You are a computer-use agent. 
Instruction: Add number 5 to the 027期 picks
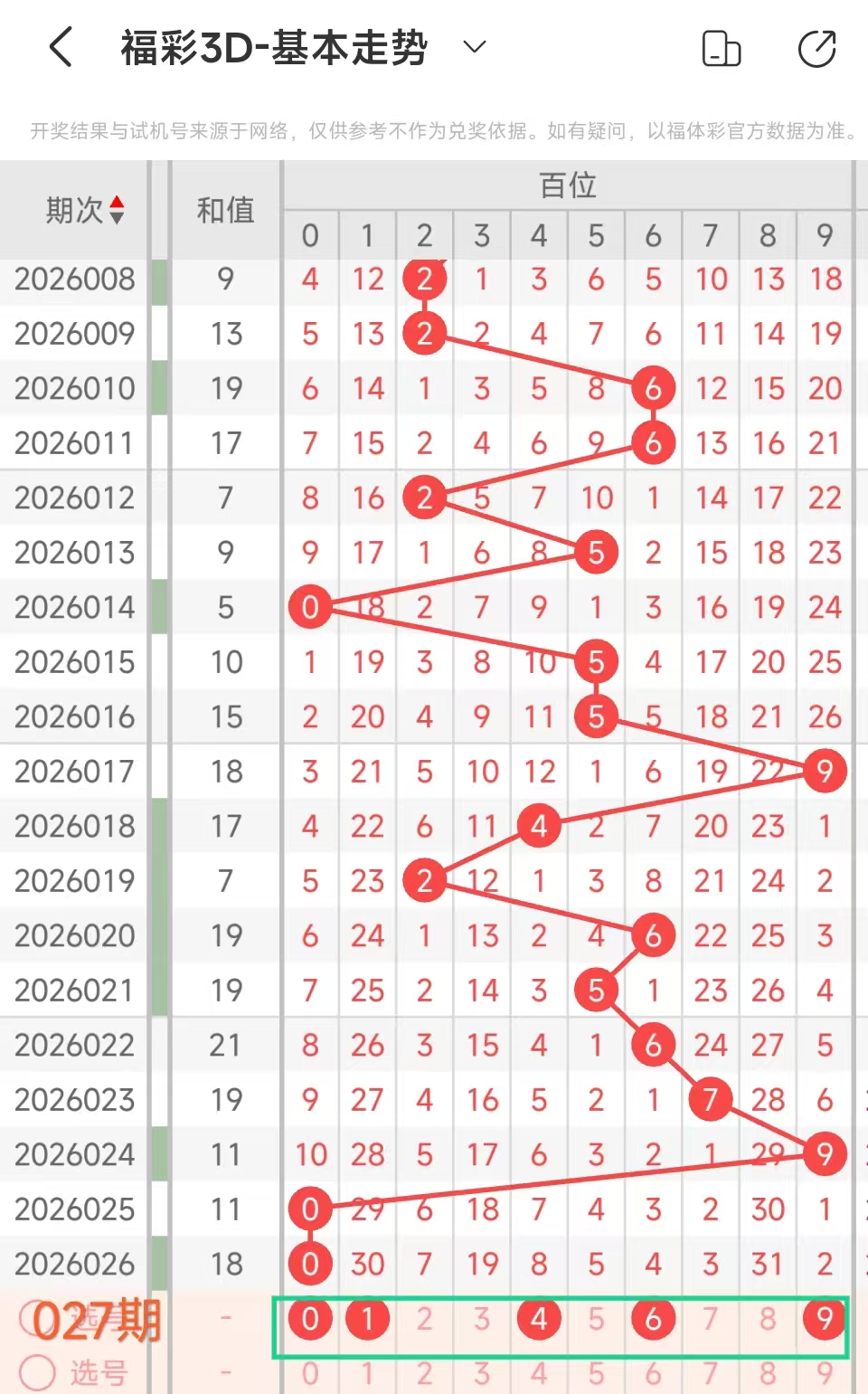tap(596, 1319)
